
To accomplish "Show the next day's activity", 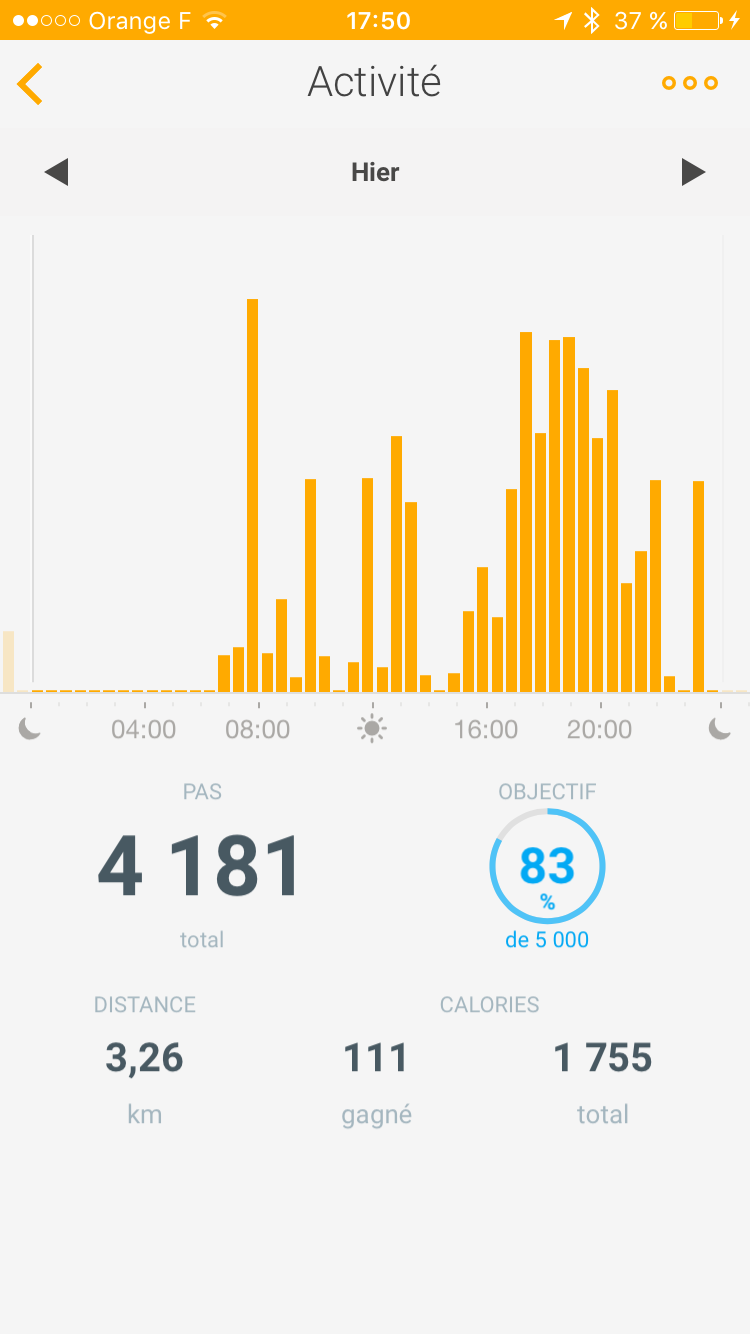I will click(693, 172).
